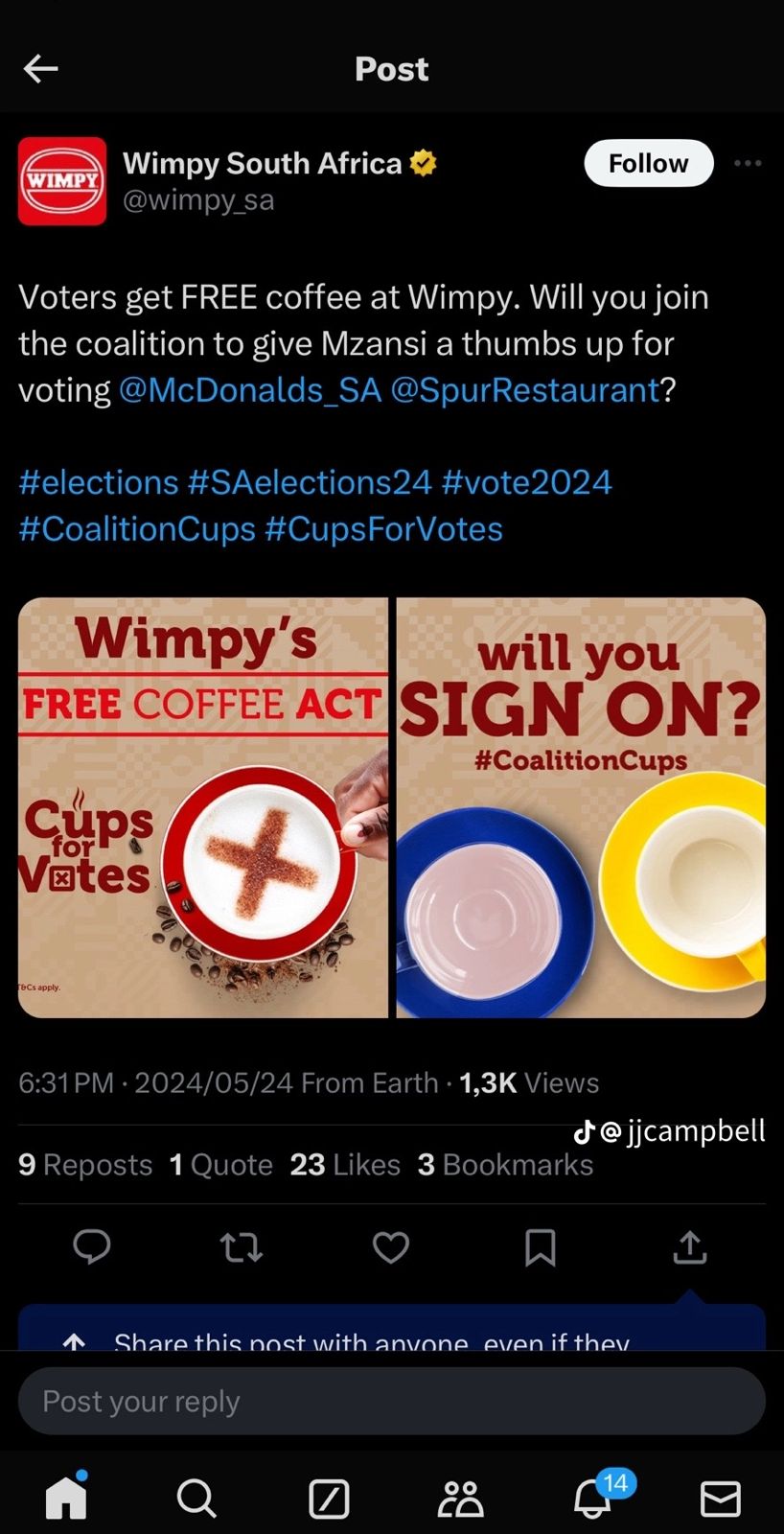This screenshot has height=1534, width=784.
Task: View the Free Coffee Act image
Action: coord(202,807)
